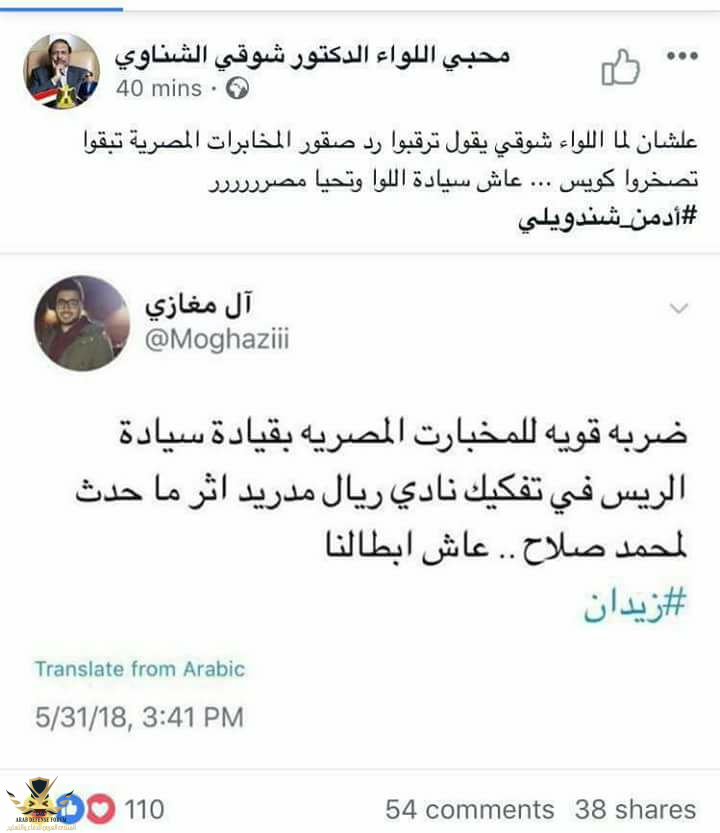The image size is (720, 833).
Task: View the 38 shares
Action: [635, 809]
